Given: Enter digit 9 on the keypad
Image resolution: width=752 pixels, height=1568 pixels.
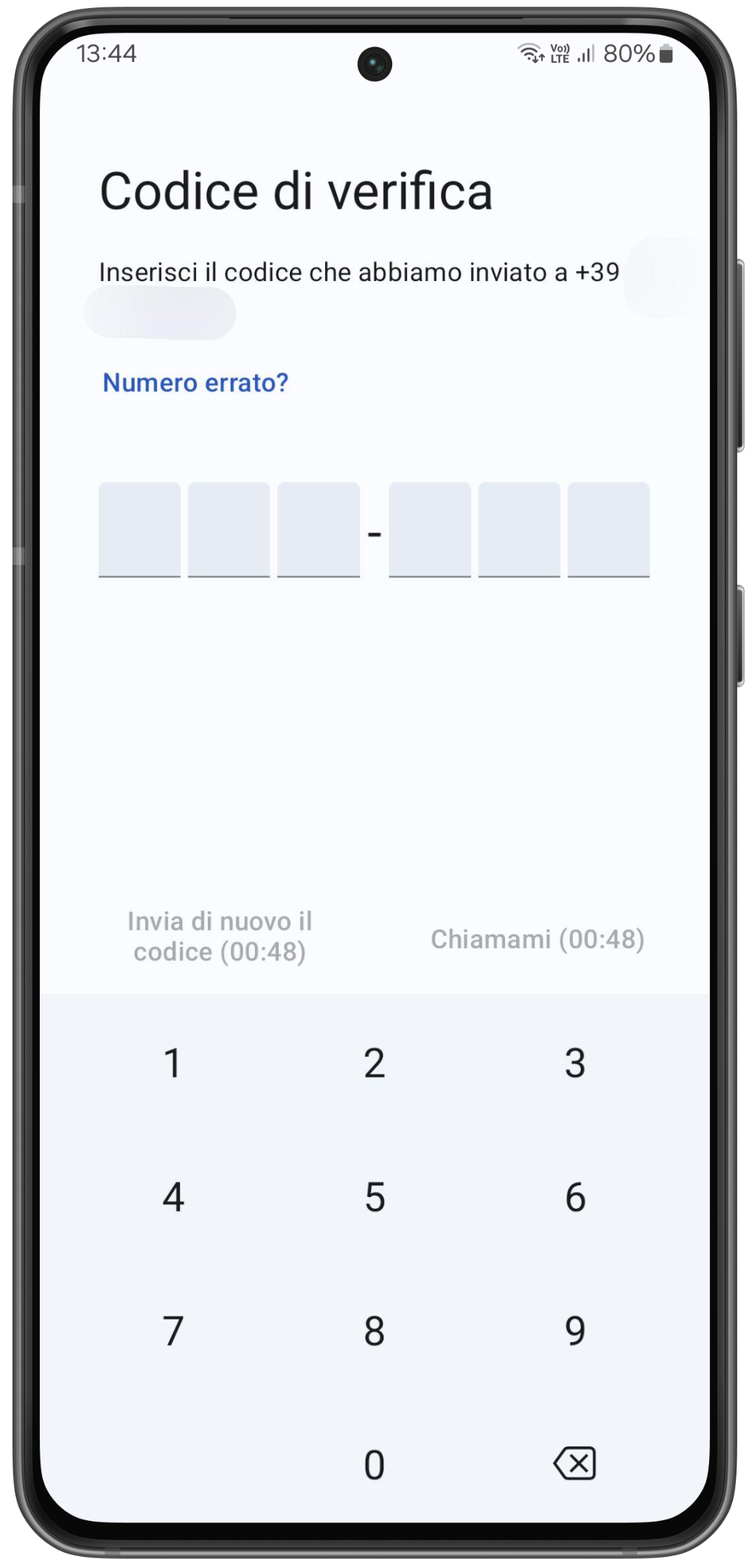Looking at the screenshot, I should [575, 1331].
